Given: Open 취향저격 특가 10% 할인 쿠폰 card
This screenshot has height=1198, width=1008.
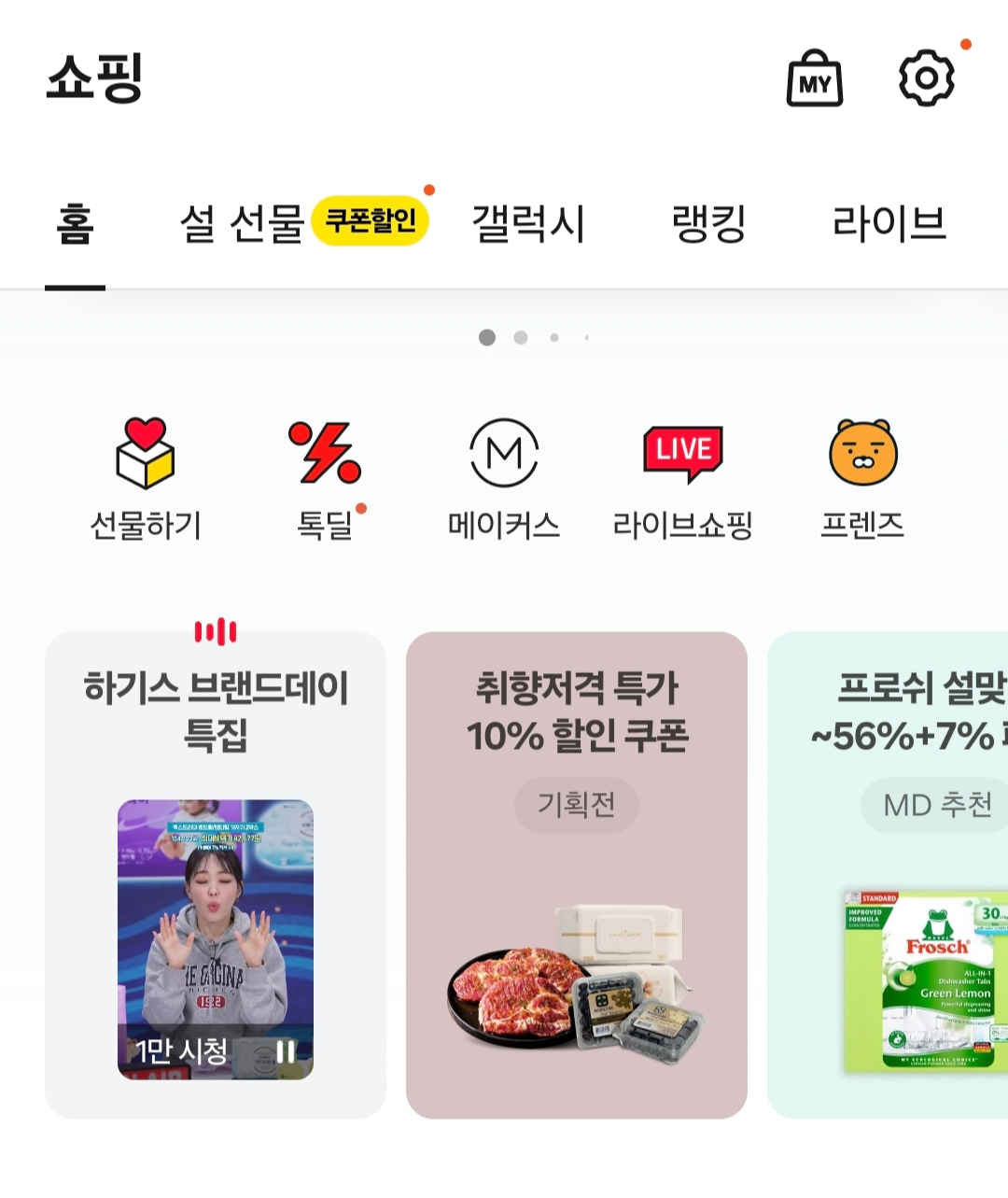Looking at the screenshot, I should (x=577, y=875).
